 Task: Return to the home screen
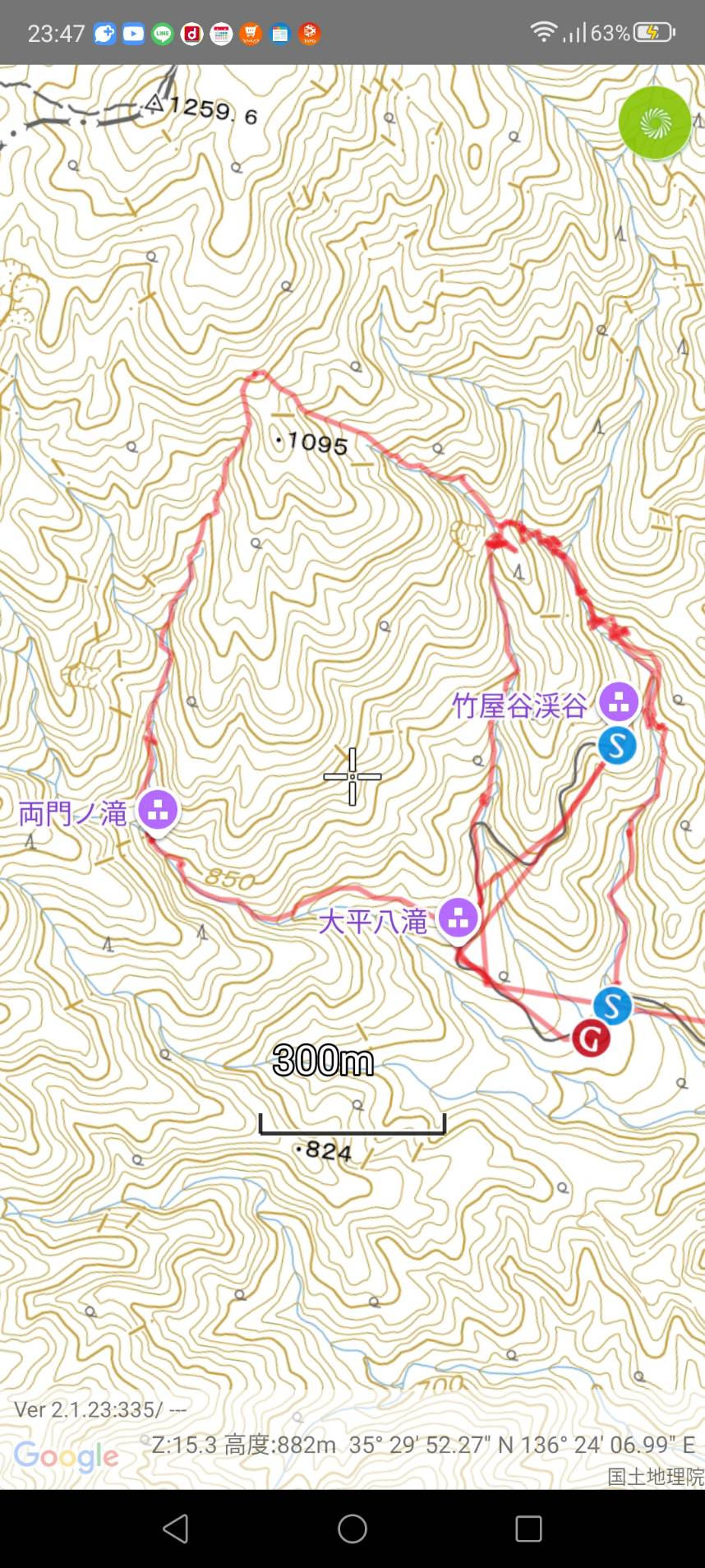click(x=352, y=1529)
